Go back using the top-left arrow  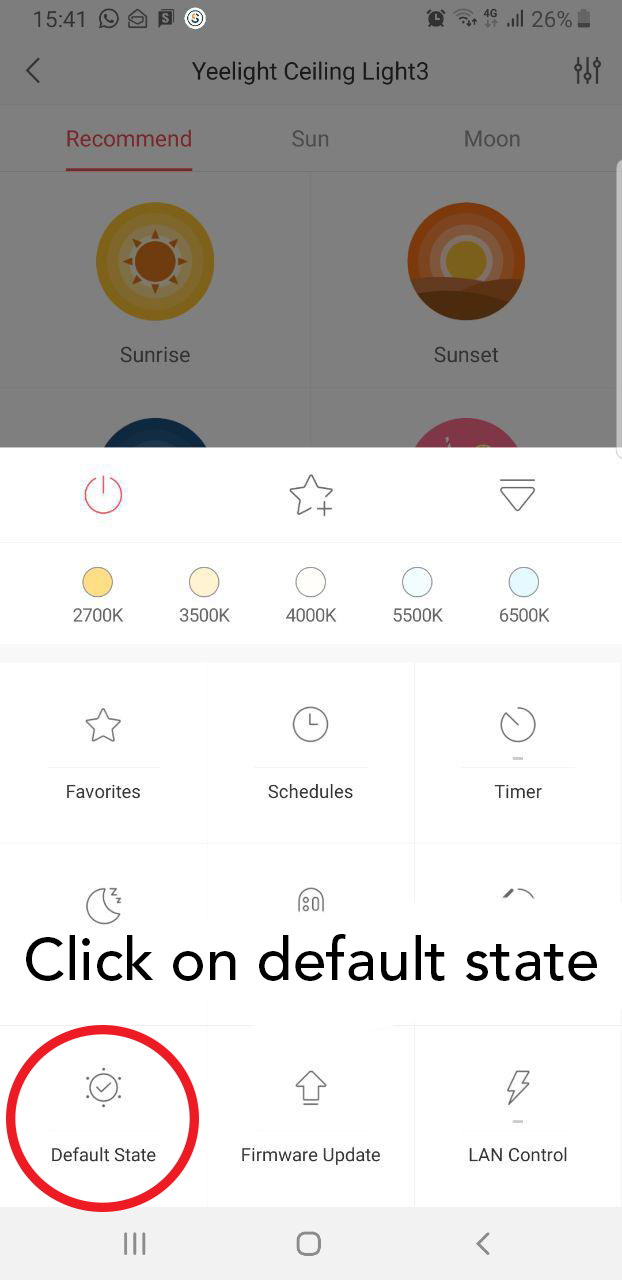coord(33,71)
